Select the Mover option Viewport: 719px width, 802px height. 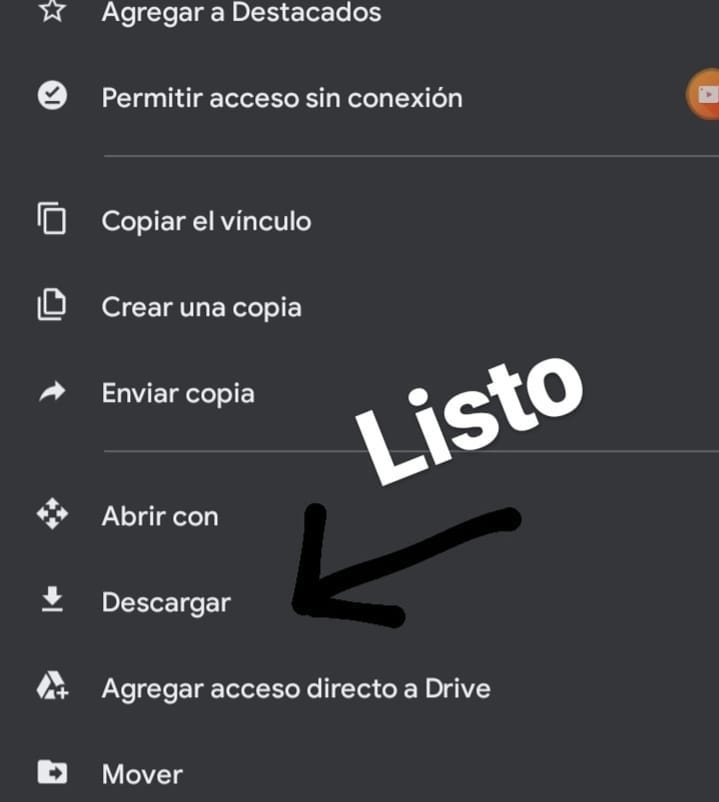(142, 774)
